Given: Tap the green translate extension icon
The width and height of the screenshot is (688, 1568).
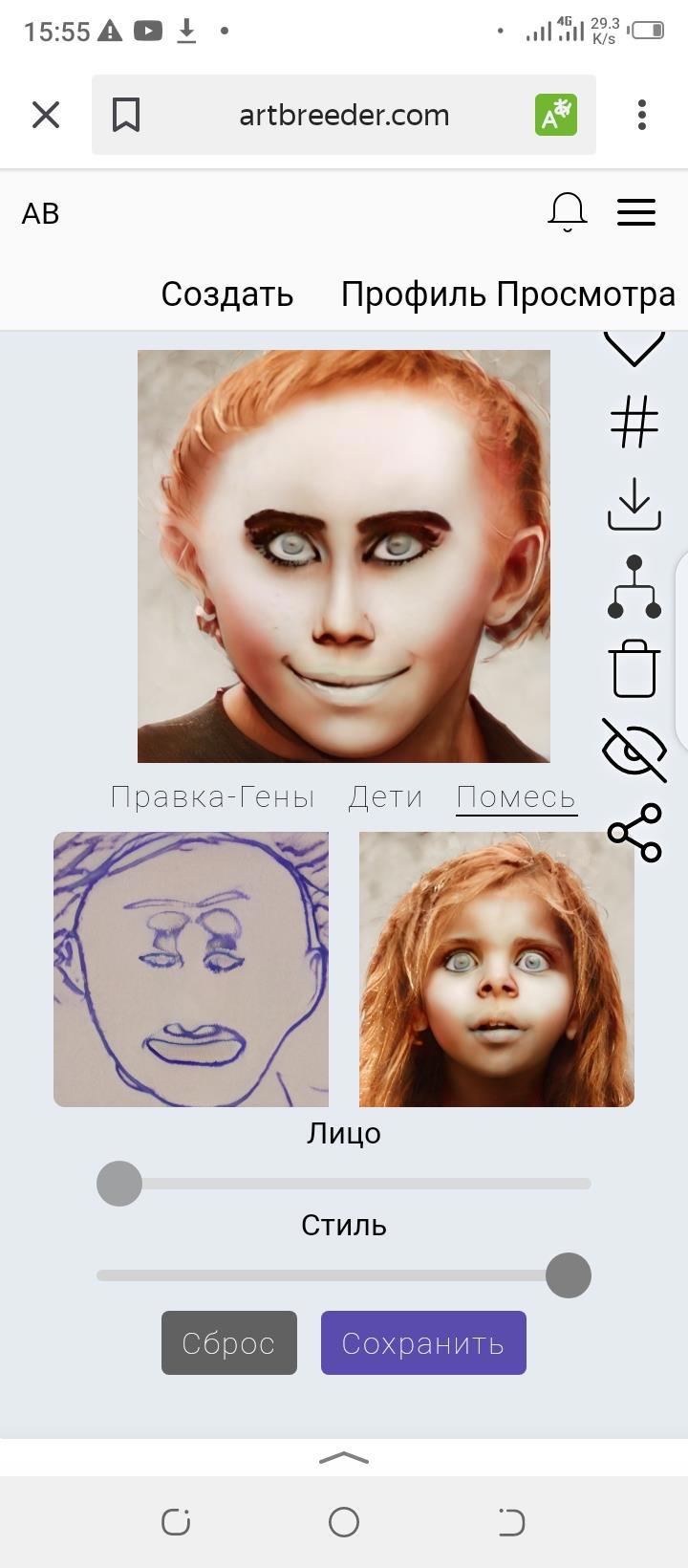Looking at the screenshot, I should pos(555,115).
